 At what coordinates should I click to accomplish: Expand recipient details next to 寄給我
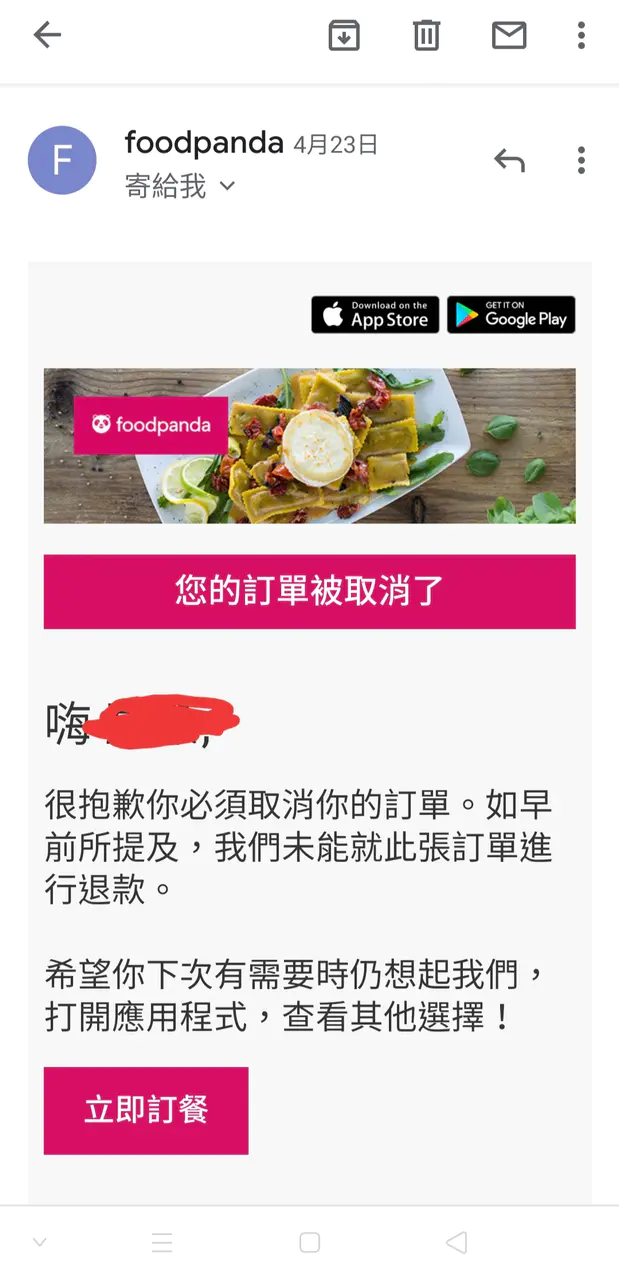227,186
